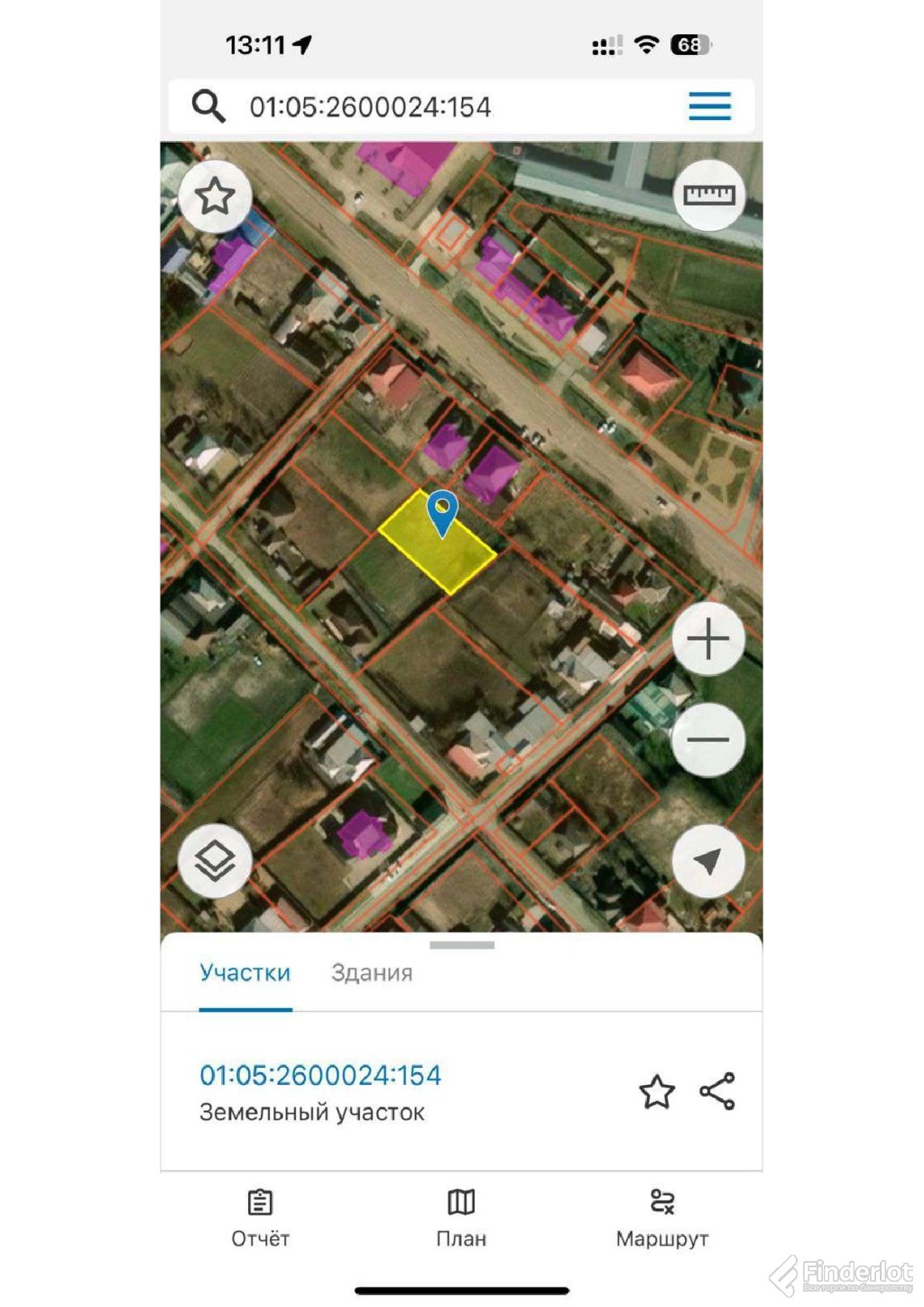Switch to the Здания tab

coord(372,973)
